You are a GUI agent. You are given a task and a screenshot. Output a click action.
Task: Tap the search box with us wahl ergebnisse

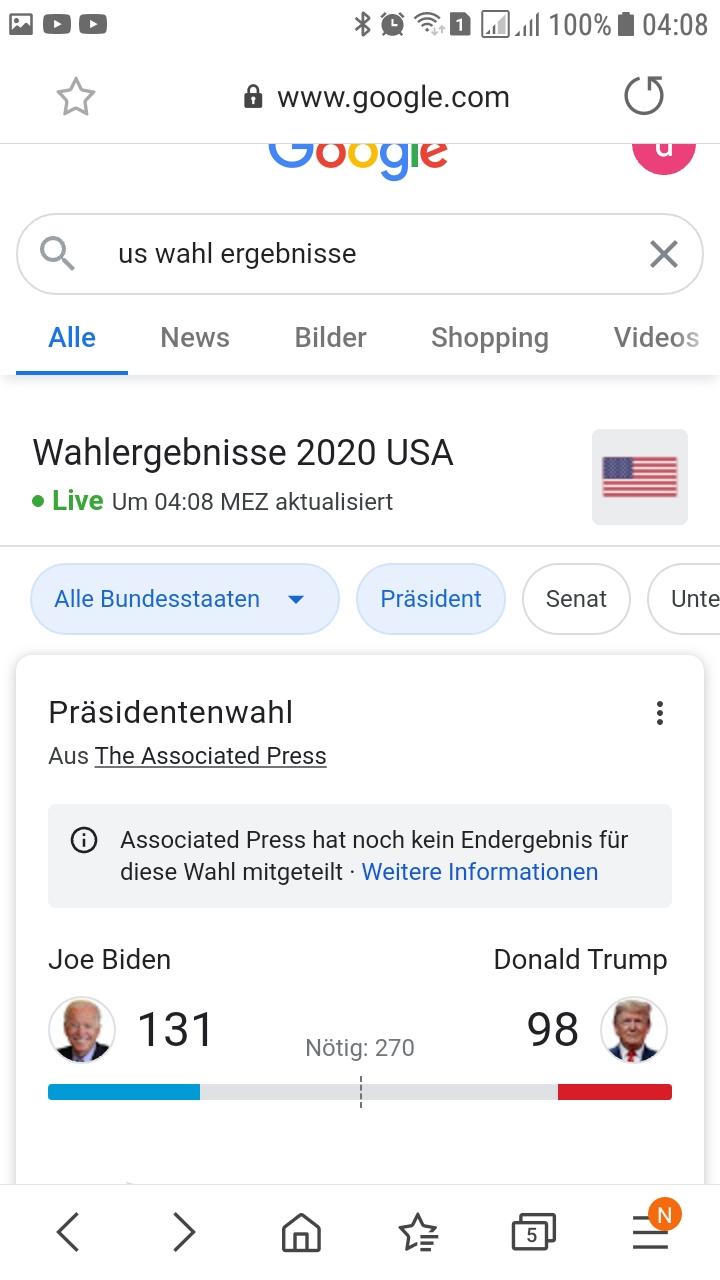tap(360, 254)
